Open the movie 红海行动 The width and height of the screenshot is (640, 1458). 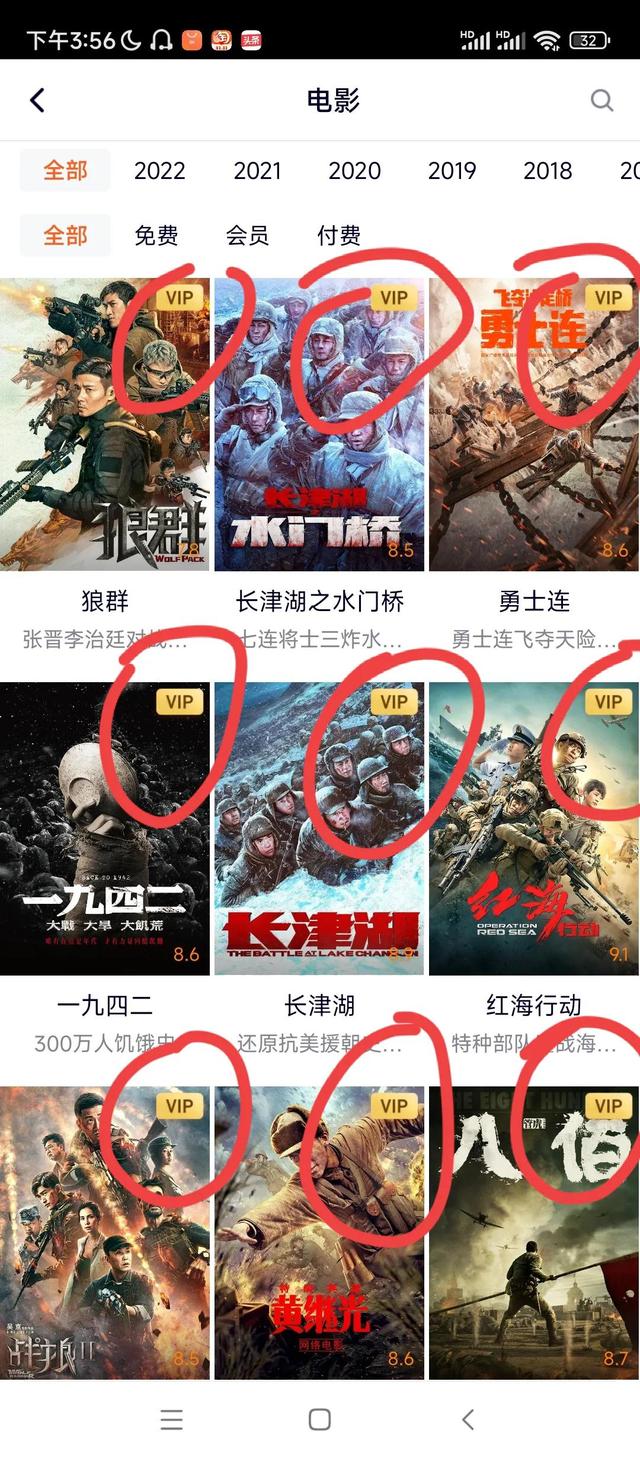534,828
